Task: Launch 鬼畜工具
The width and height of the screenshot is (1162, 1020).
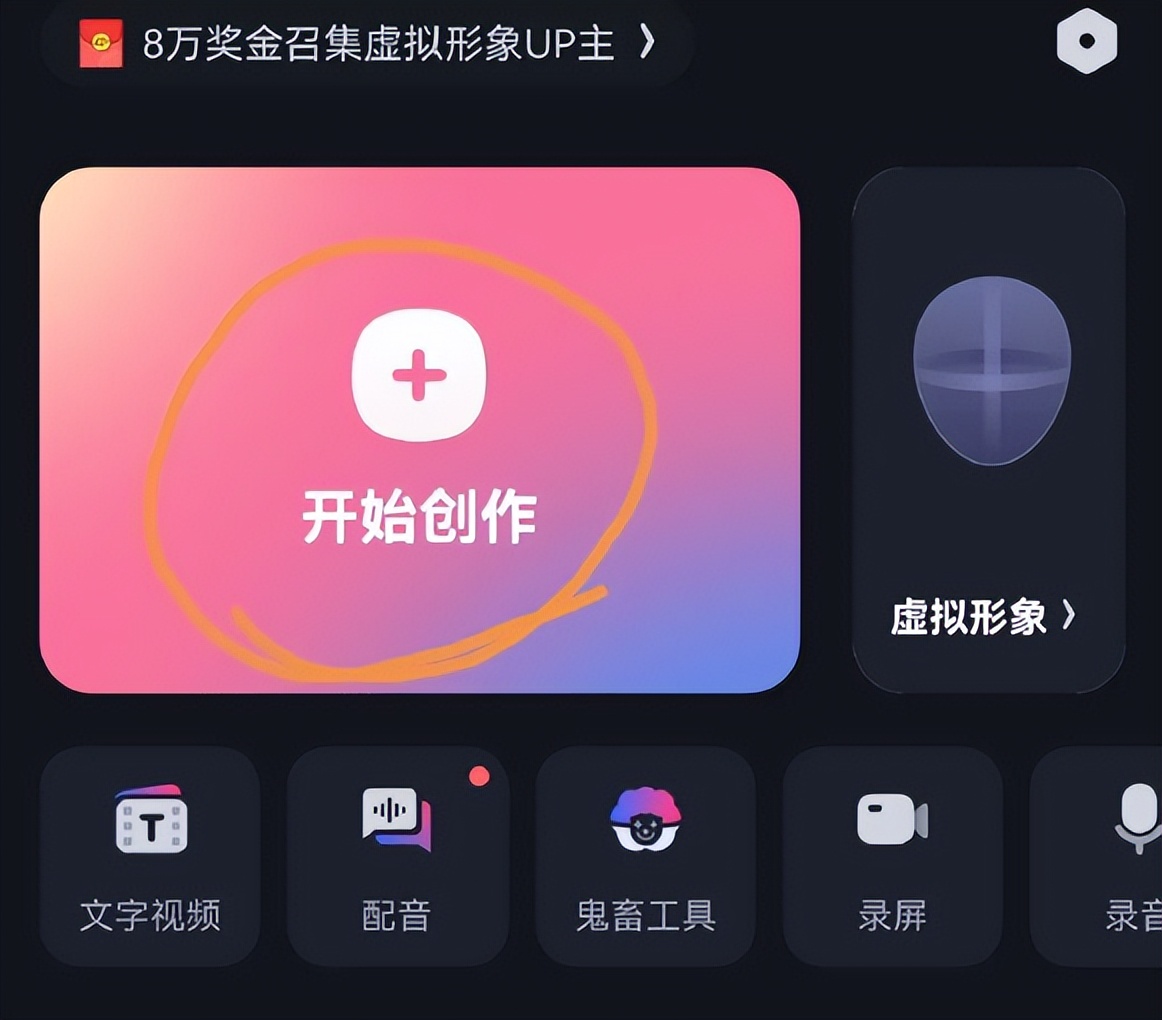Action: pyautogui.click(x=645, y=857)
